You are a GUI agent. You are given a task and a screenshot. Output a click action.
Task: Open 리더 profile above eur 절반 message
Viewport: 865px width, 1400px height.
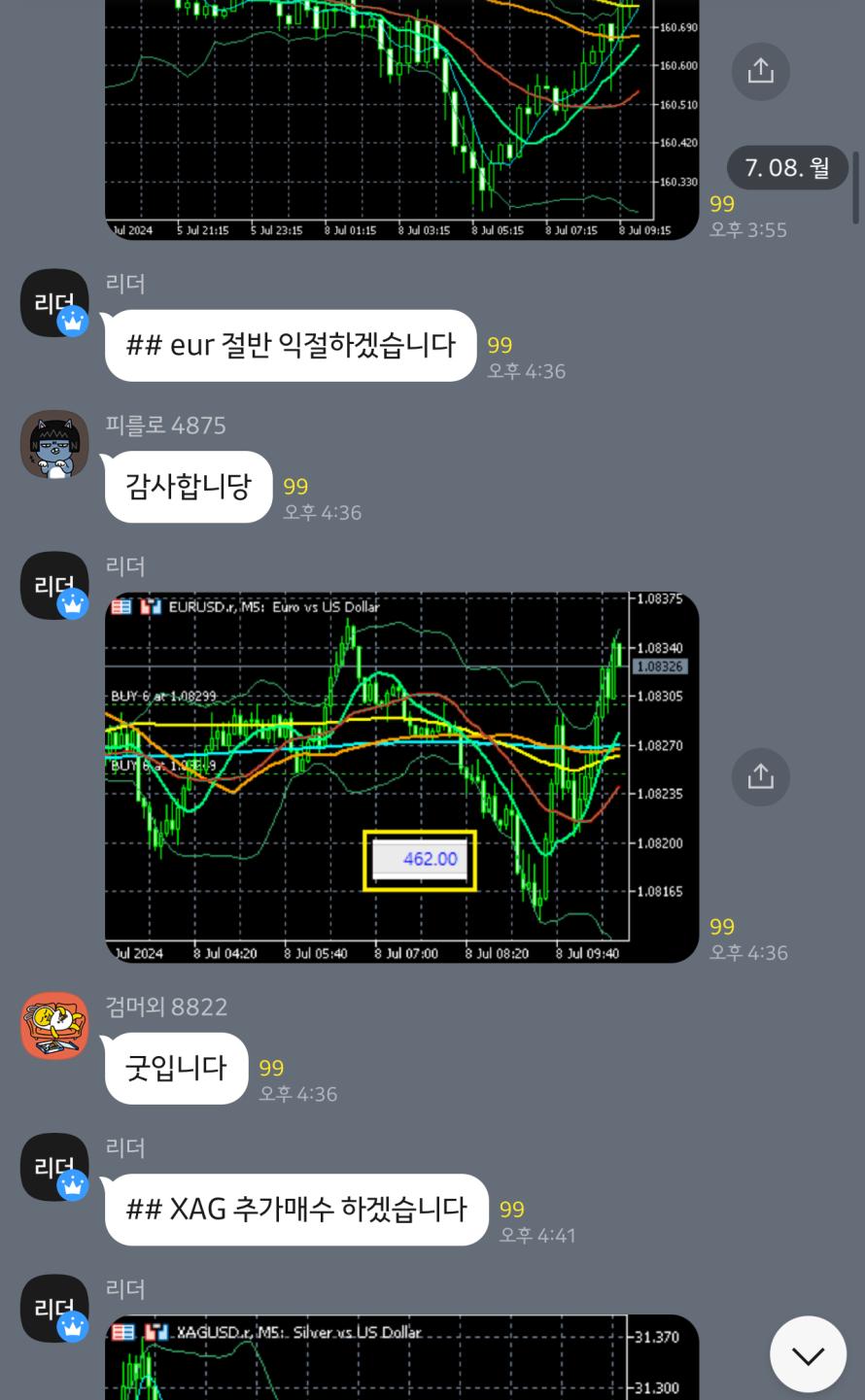55,303
